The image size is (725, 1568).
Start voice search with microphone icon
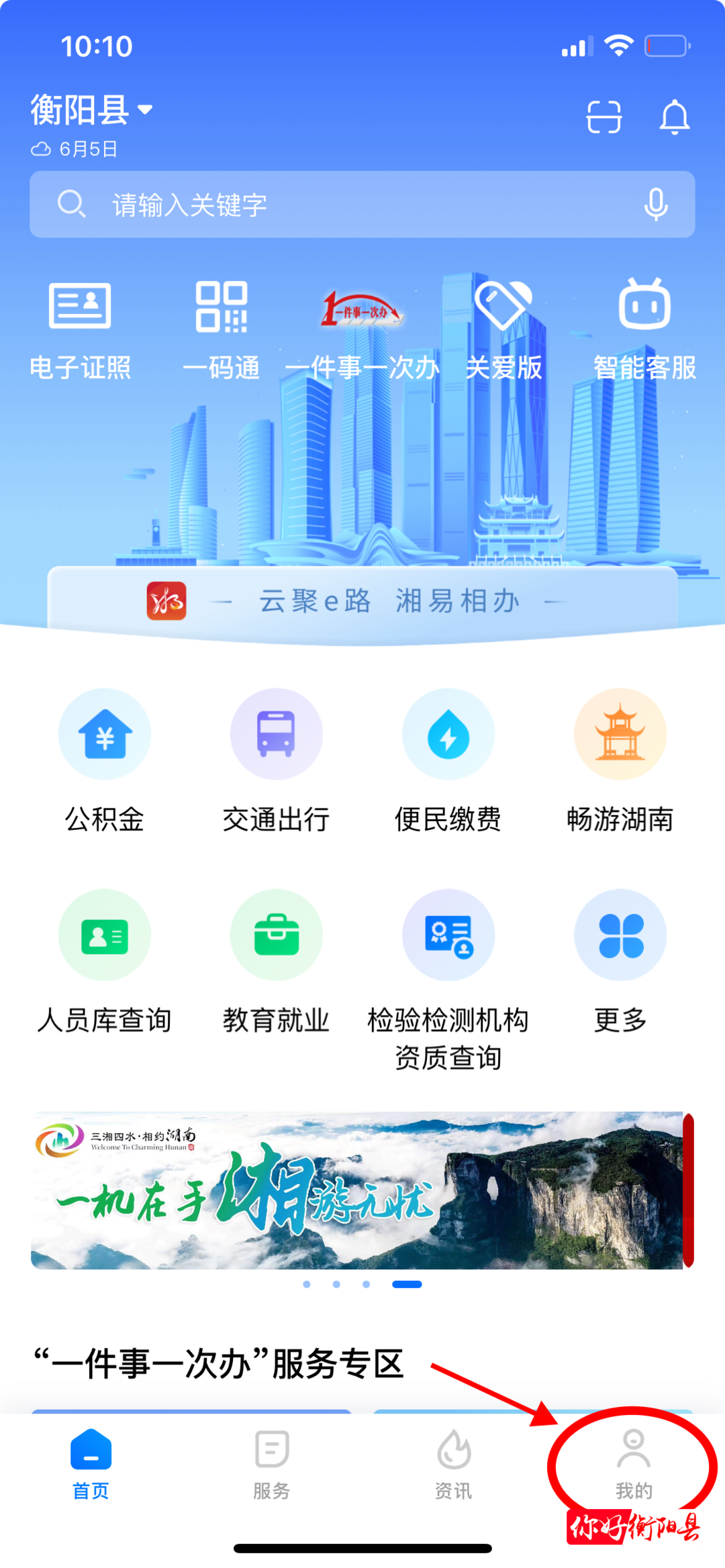[655, 205]
